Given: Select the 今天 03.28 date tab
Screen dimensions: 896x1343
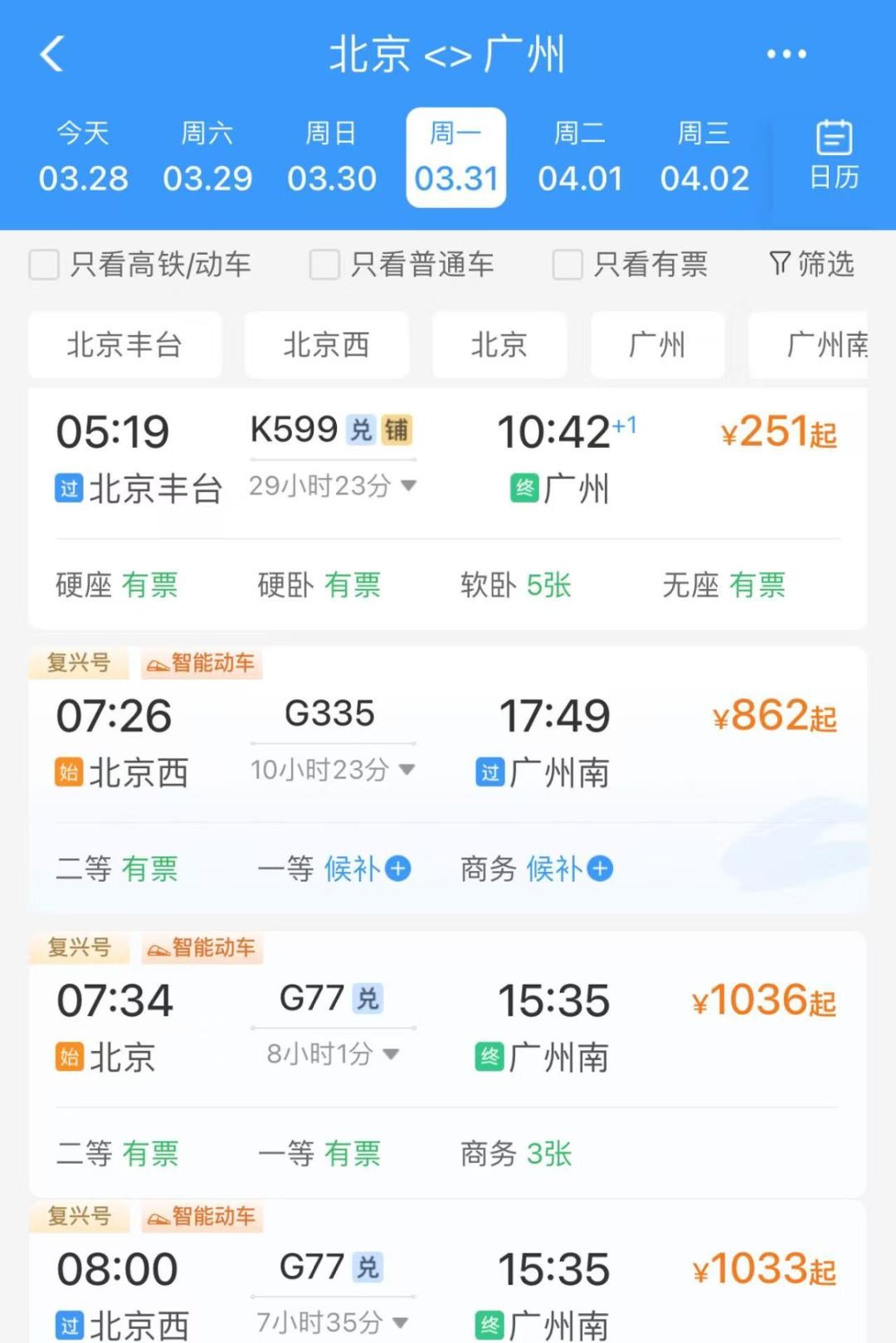Looking at the screenshot, I should (83, 158).
